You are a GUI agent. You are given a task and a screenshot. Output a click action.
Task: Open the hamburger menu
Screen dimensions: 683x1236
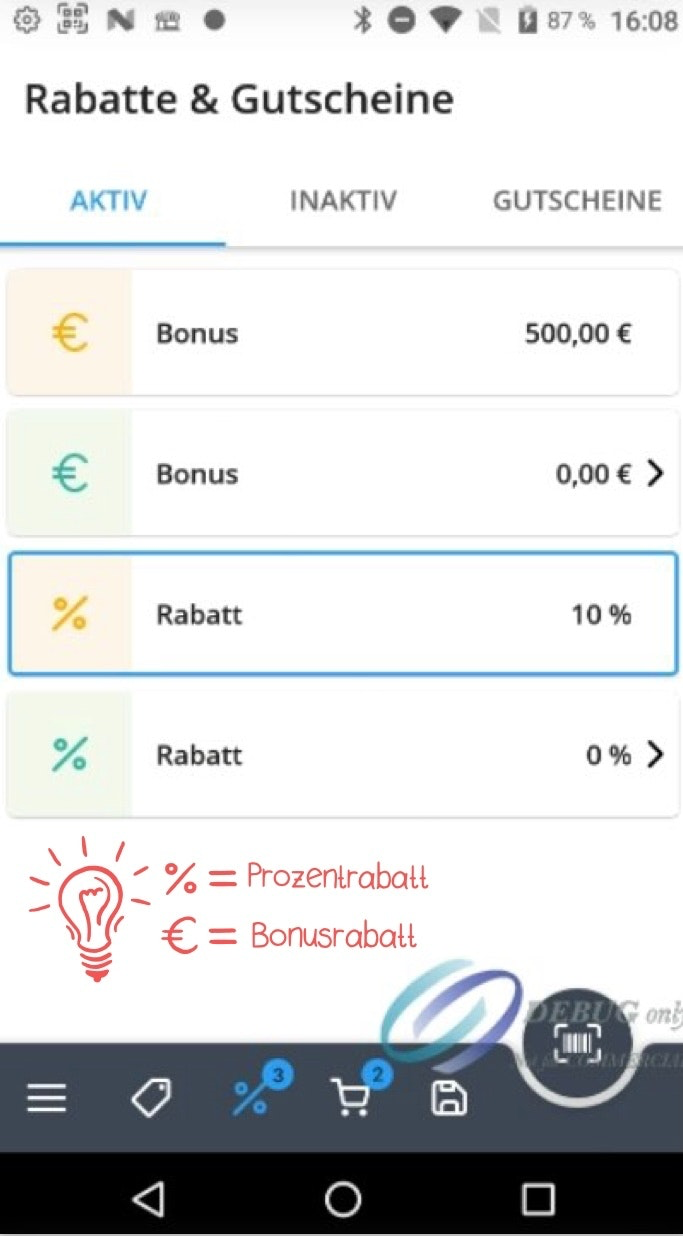(47, 1099)
